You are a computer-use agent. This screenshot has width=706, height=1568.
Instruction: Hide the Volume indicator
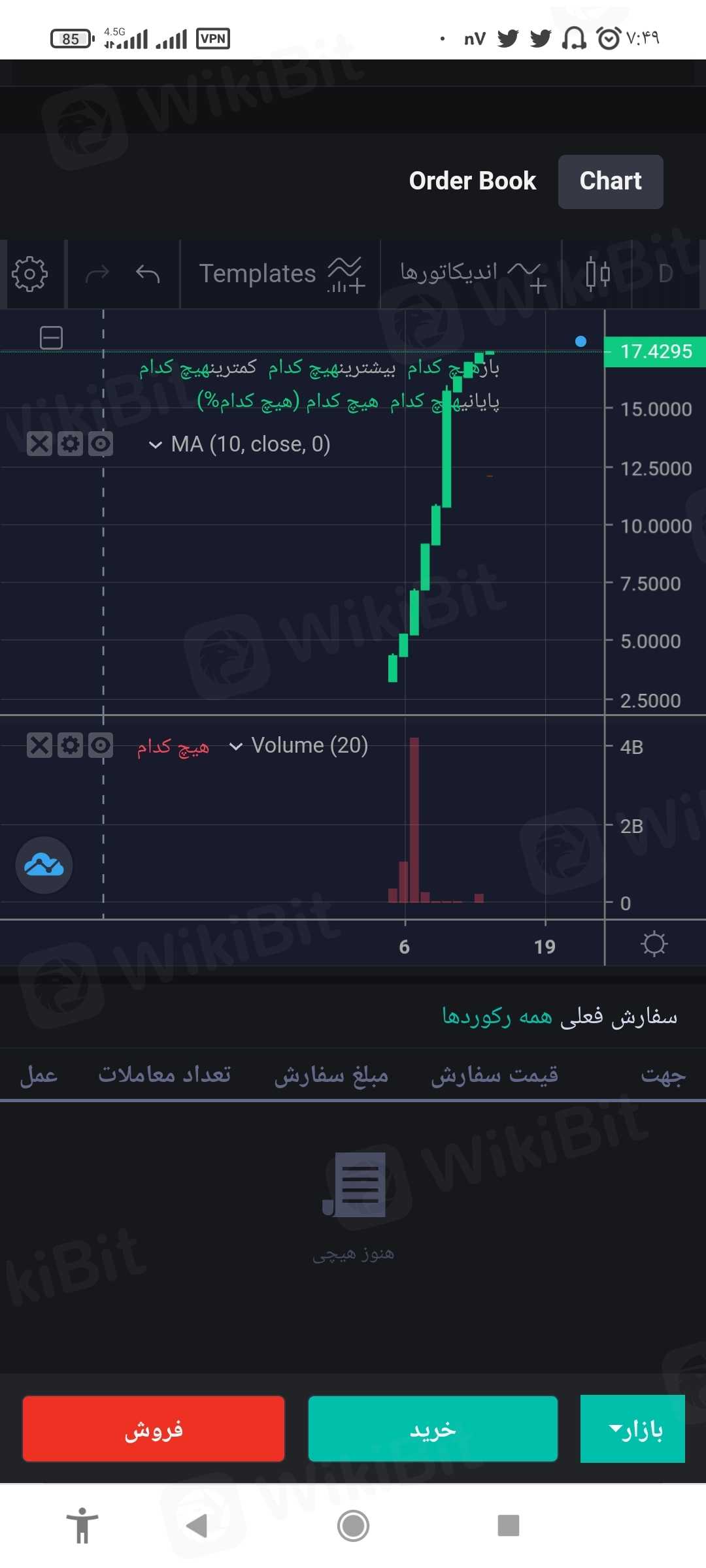(100, 745)
